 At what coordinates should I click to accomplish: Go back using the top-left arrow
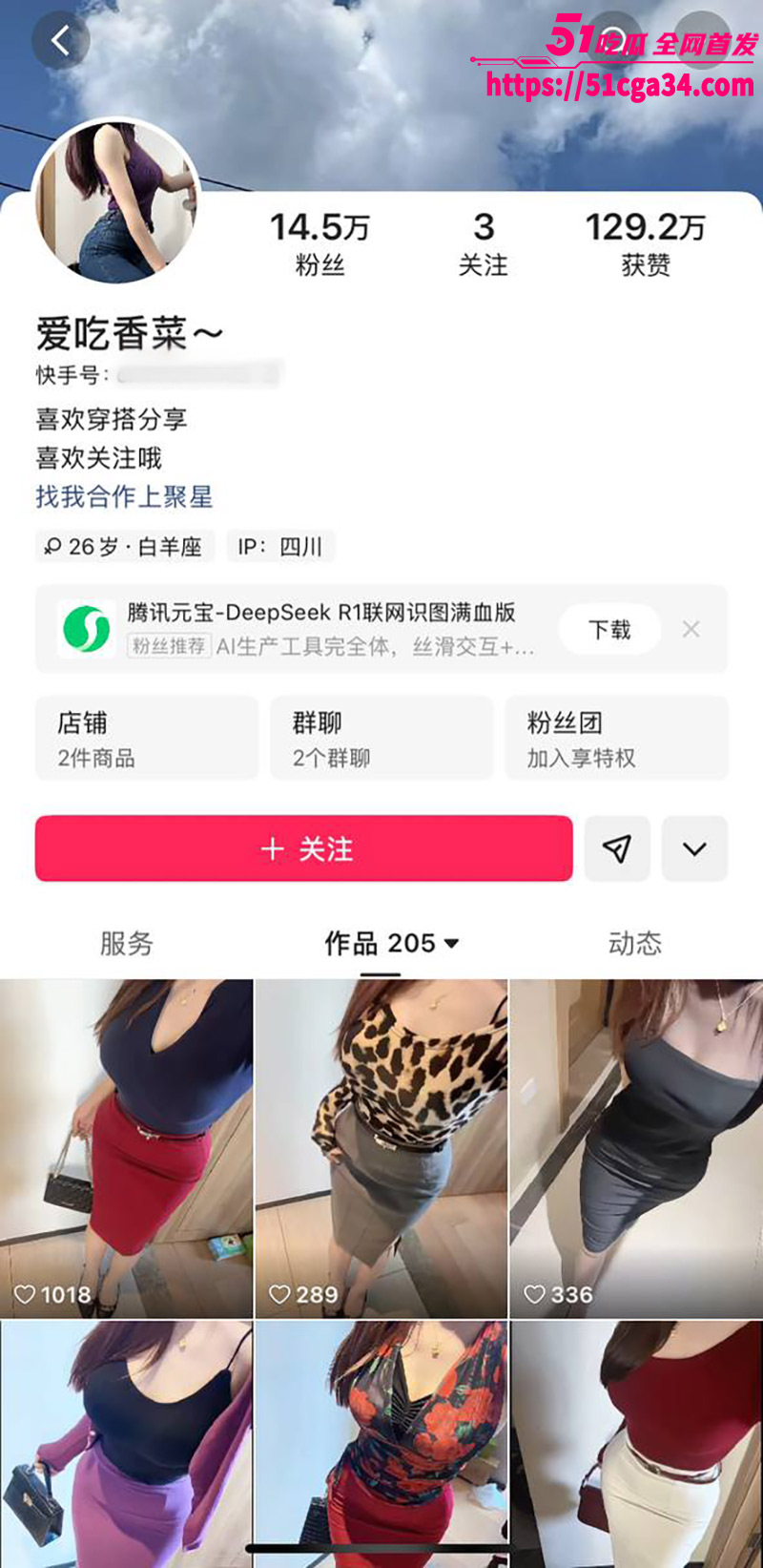click(60, 40)
